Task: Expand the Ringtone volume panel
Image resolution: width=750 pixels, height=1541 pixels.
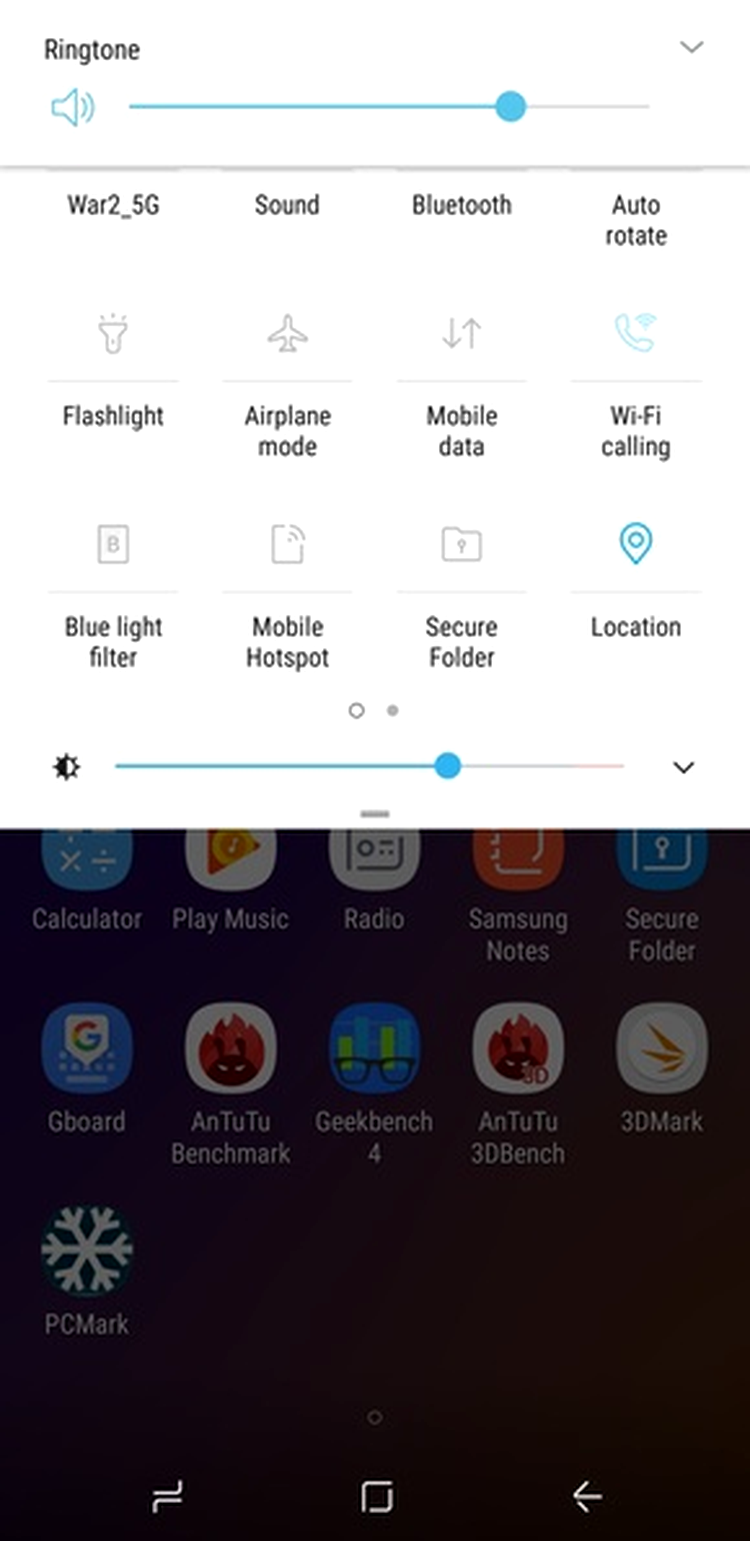Action: pos(691,47)
